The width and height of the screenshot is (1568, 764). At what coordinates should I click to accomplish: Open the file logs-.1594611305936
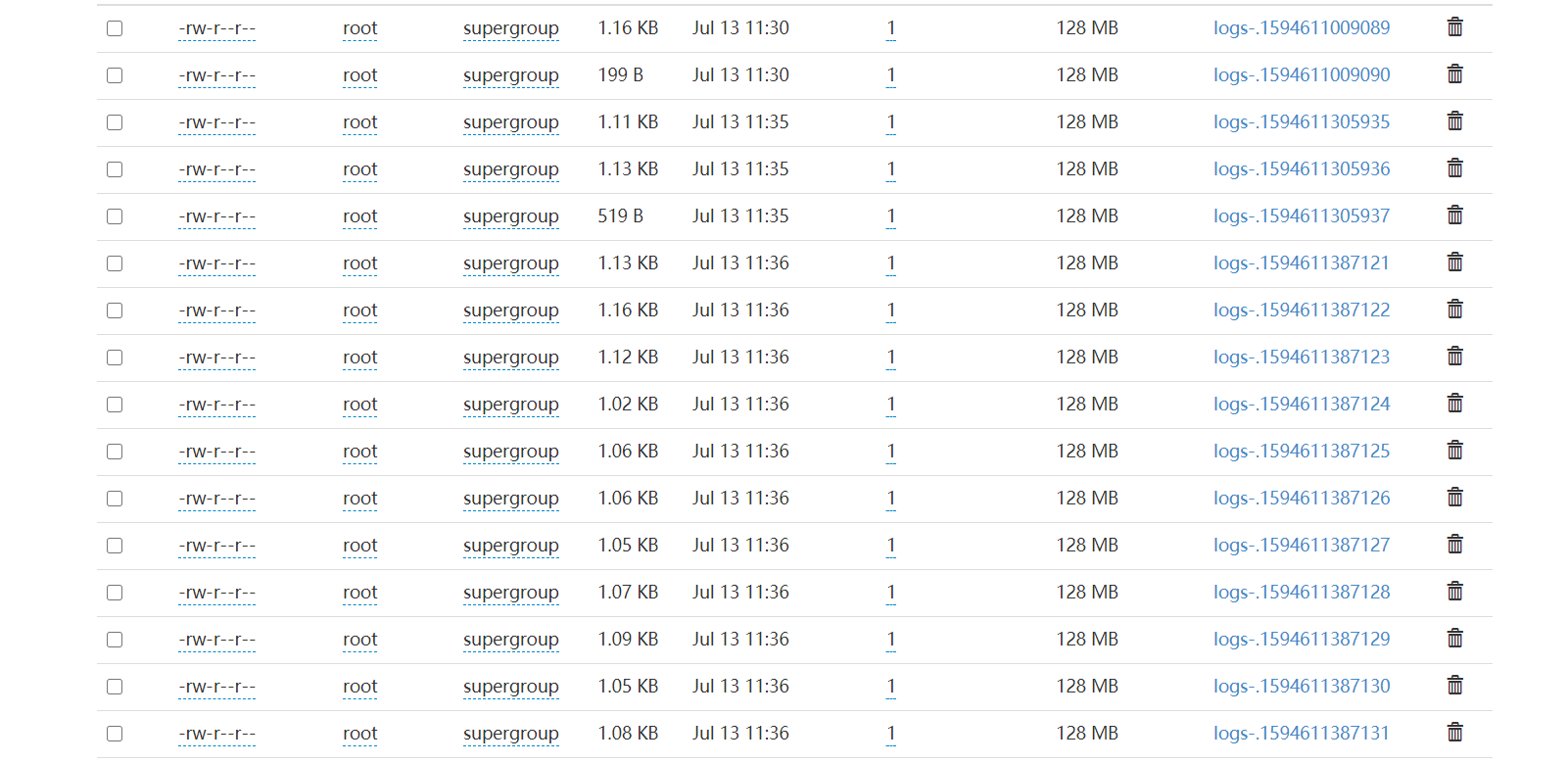[1301, 169]
